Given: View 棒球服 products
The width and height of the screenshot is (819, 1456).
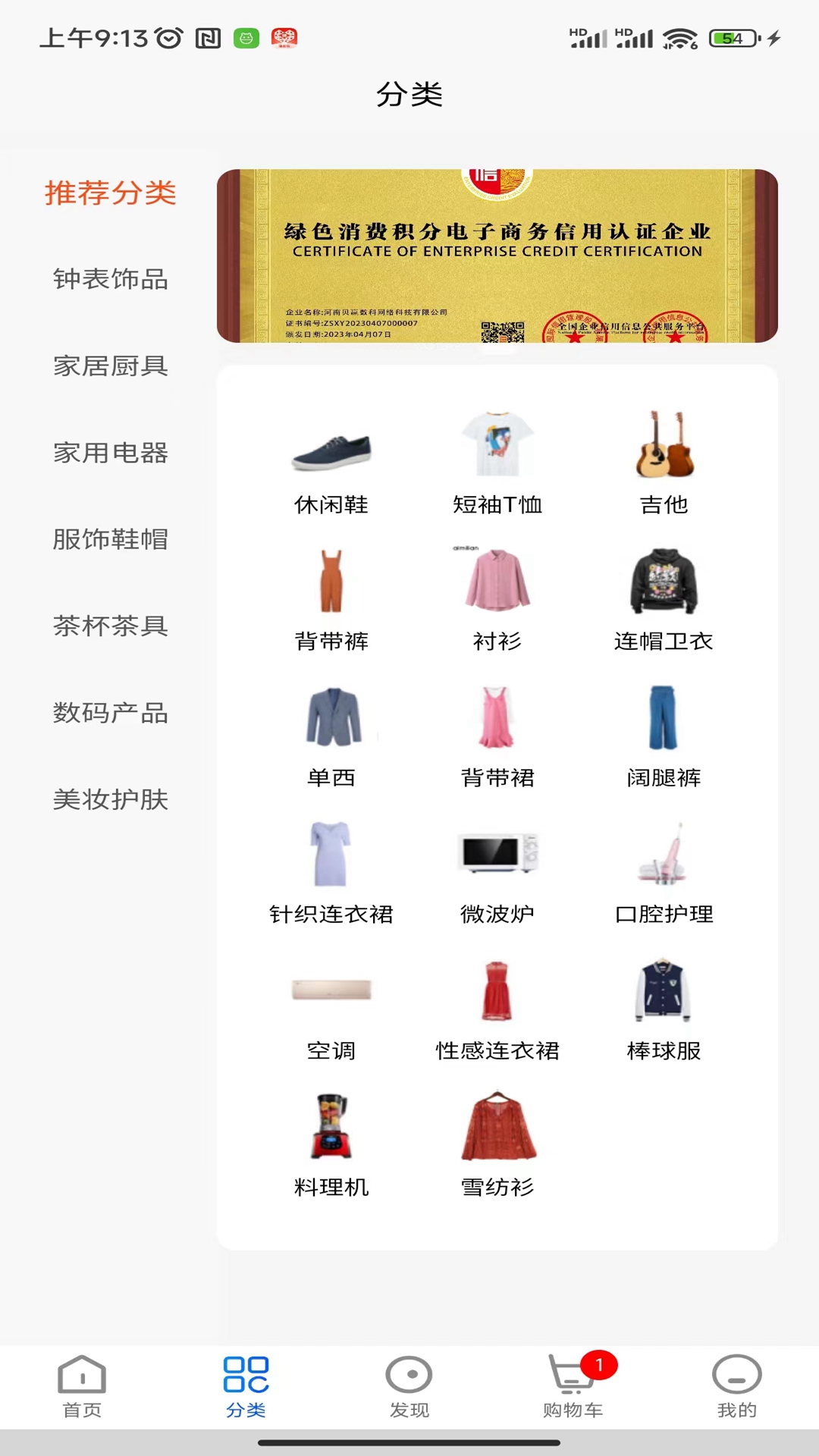Looking at the screenshot, I should (x=664, y=1009).
